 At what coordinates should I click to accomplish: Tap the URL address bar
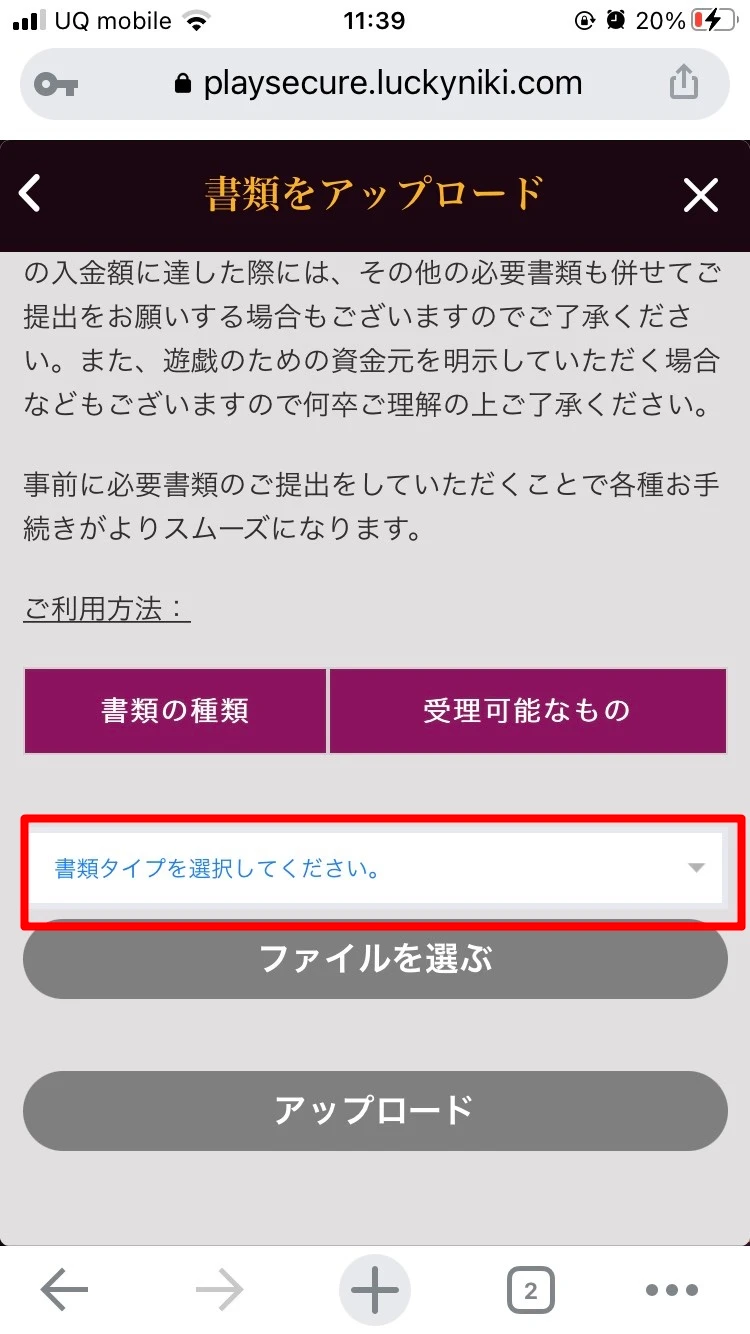point(390,83)
